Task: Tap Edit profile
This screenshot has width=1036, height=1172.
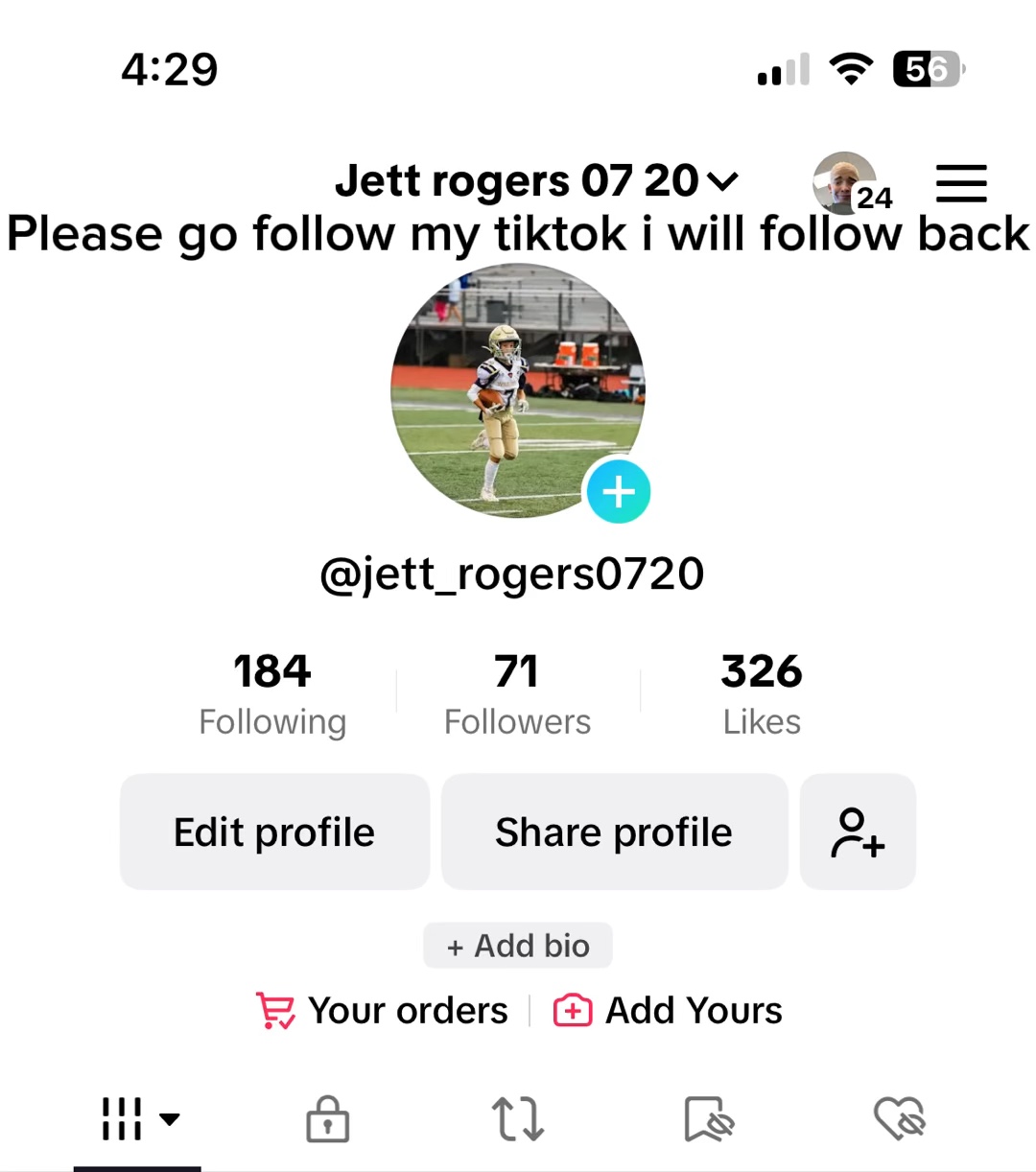Action: (274, 832)
